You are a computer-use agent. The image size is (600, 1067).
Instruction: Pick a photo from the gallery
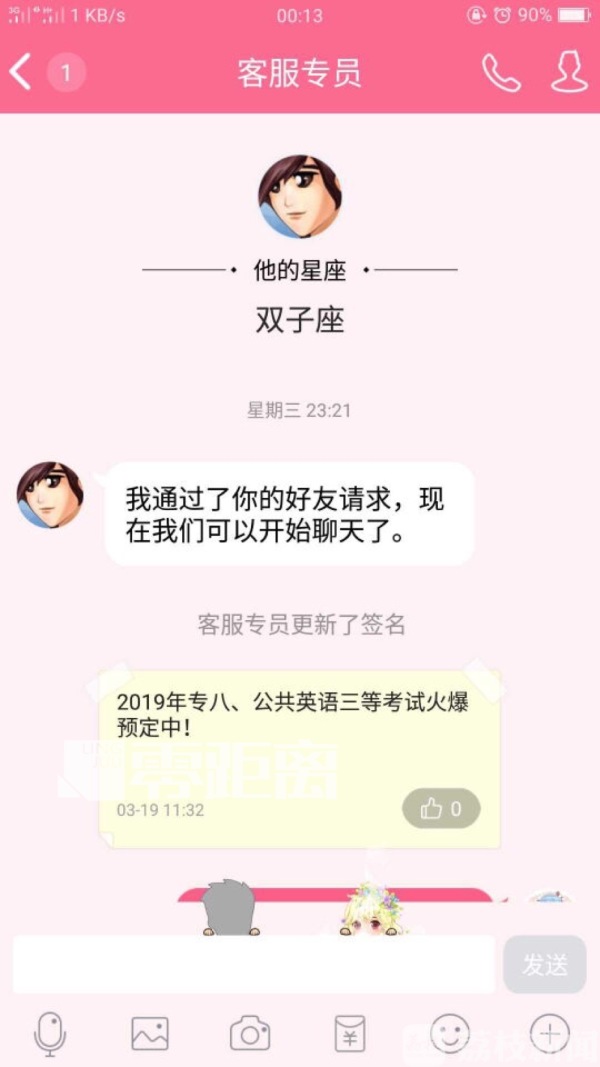point(150,1032)
